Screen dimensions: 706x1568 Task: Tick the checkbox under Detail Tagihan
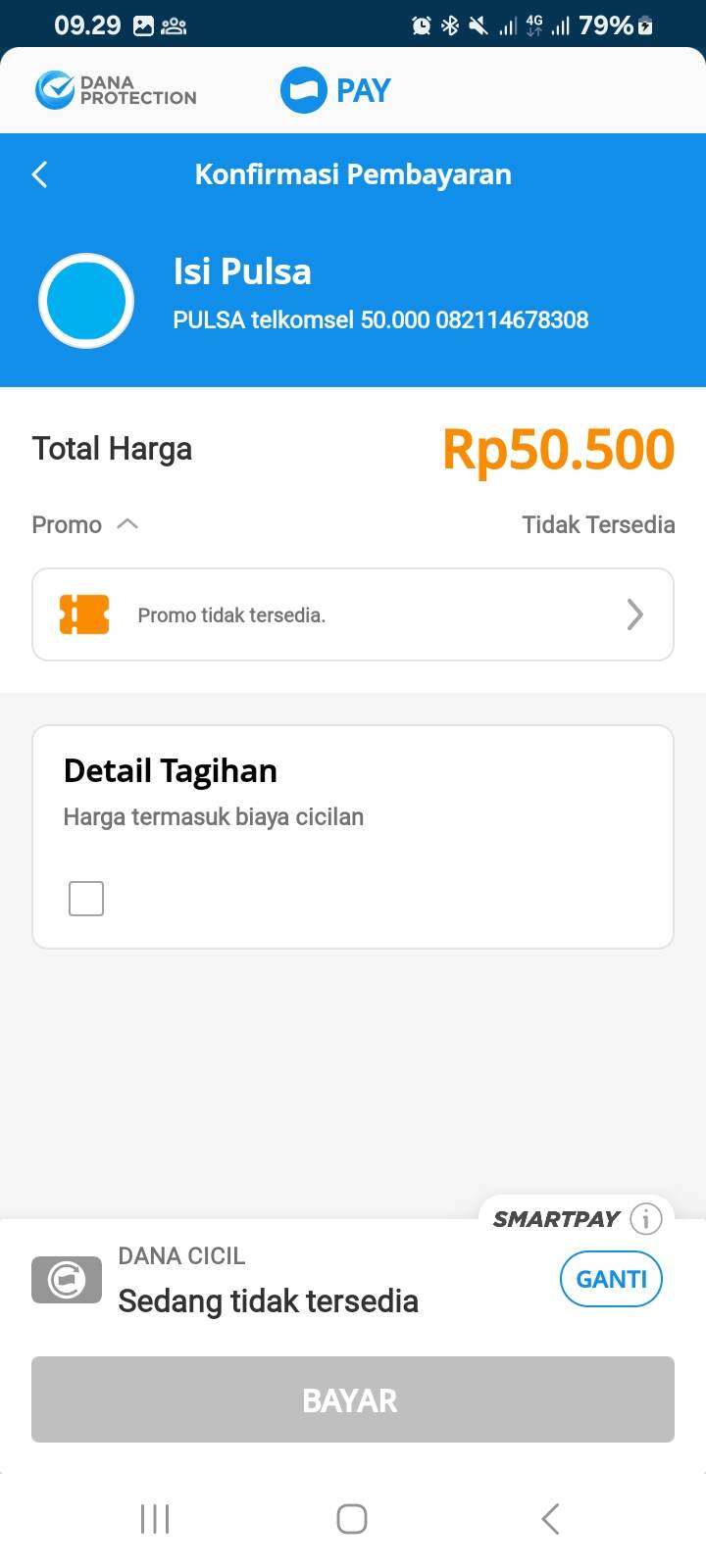tap(86, 899)
